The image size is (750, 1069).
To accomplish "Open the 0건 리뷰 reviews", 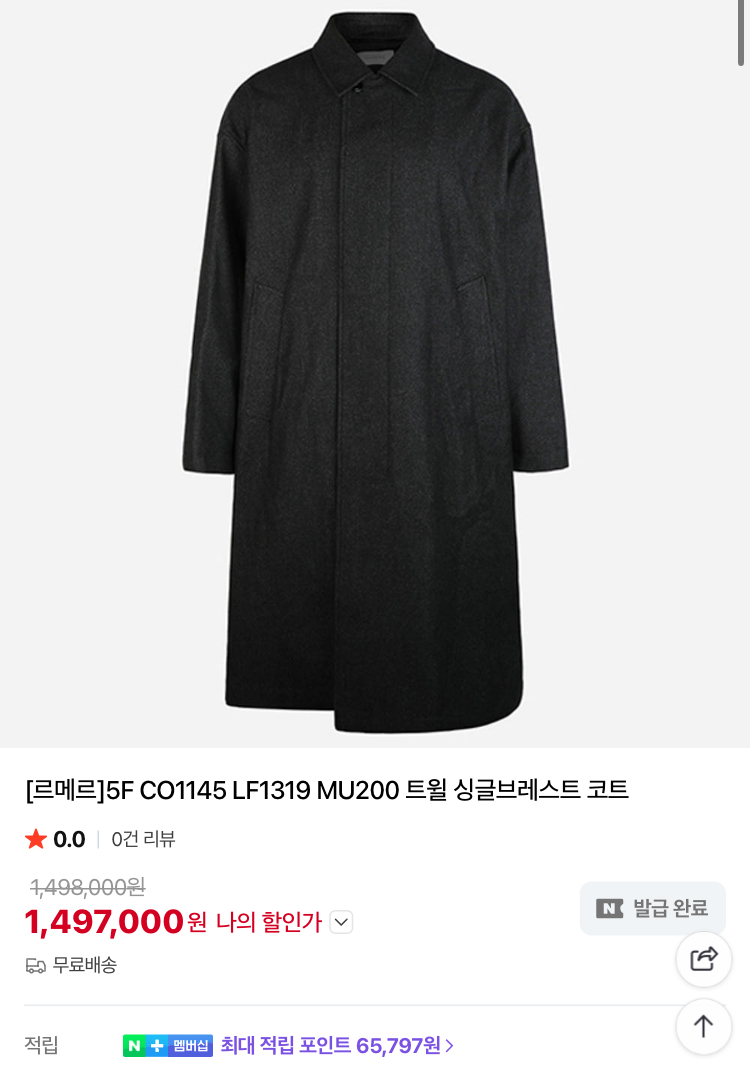I will (143, 839).
